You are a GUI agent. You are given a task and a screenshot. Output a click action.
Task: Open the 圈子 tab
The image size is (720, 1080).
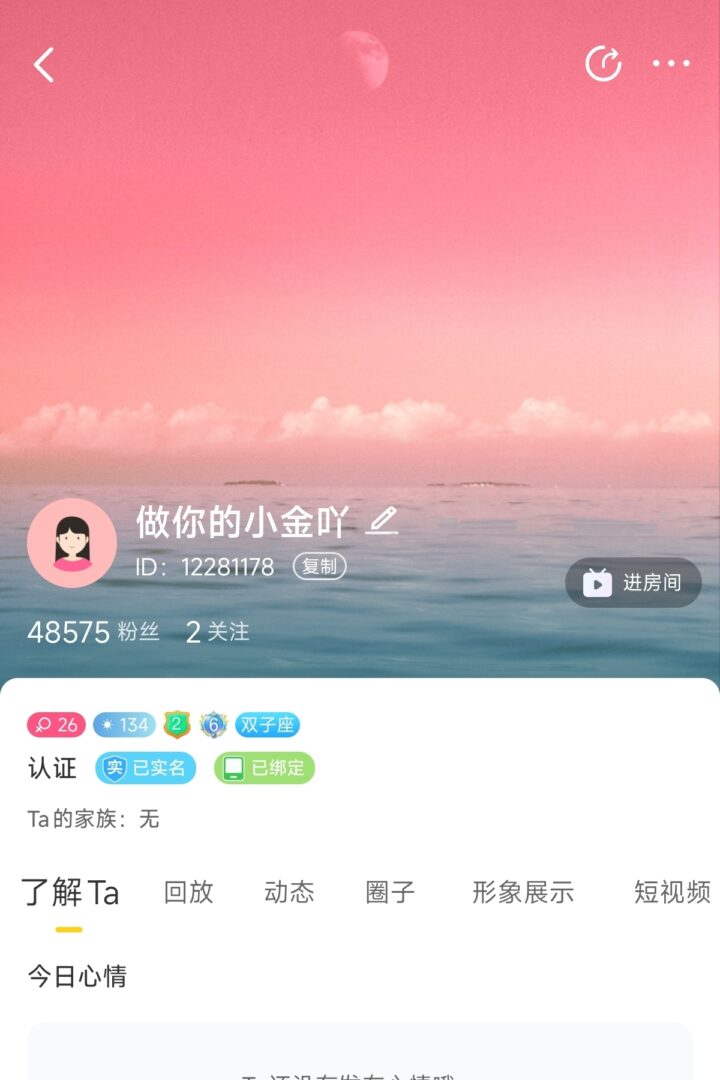click(x=390, y=892)
